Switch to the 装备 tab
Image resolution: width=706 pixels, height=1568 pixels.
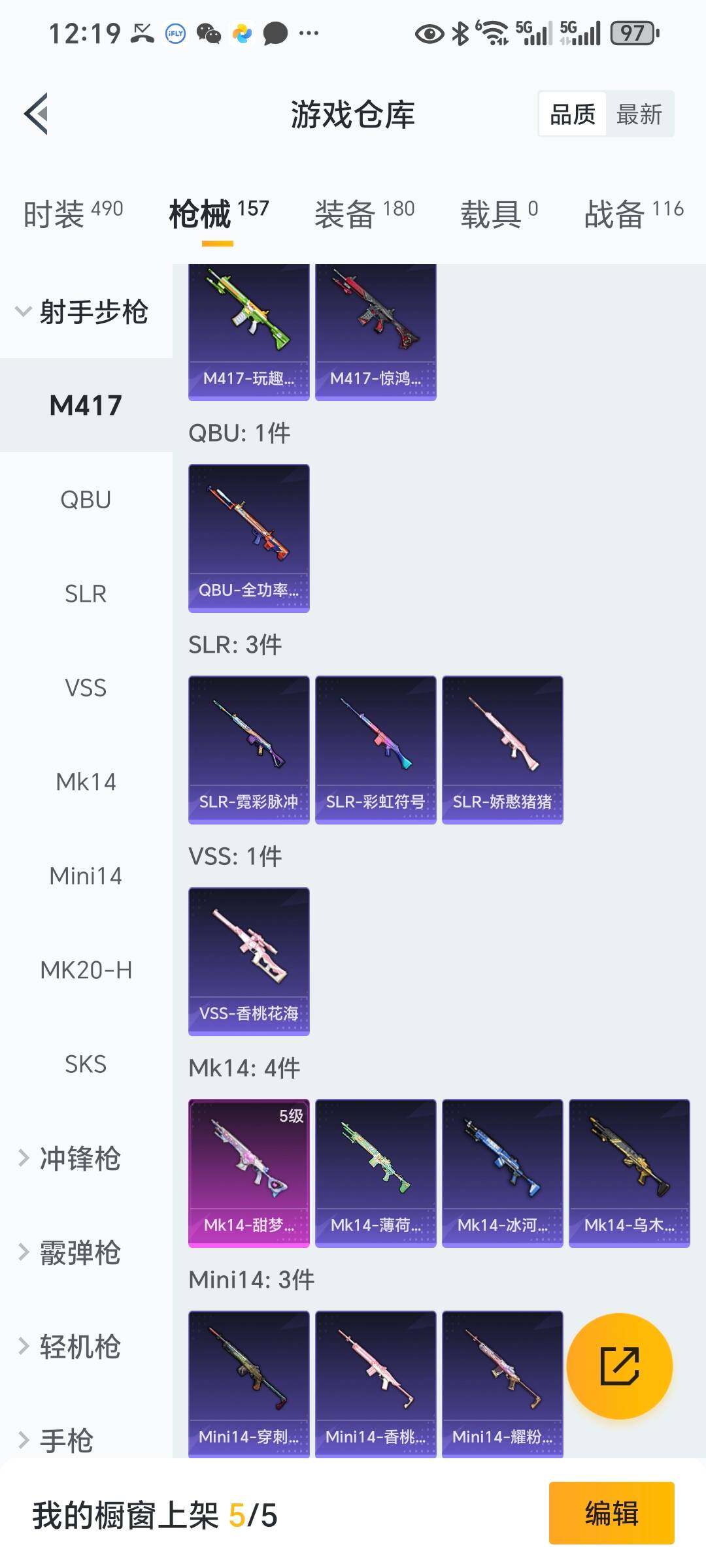pyautogui.click(x=364, y=214)
